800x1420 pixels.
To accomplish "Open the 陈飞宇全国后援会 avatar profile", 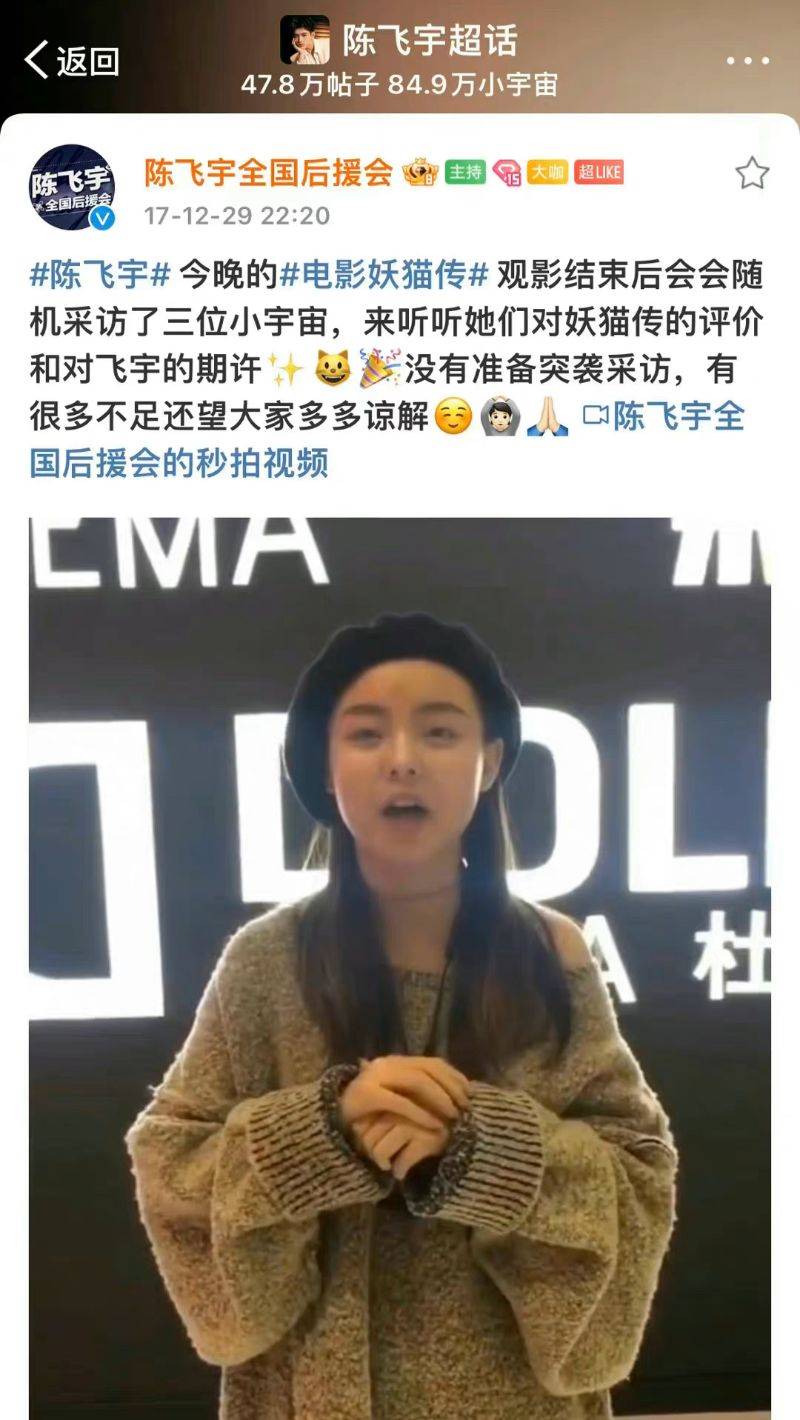I will click(x=72, y=188).
